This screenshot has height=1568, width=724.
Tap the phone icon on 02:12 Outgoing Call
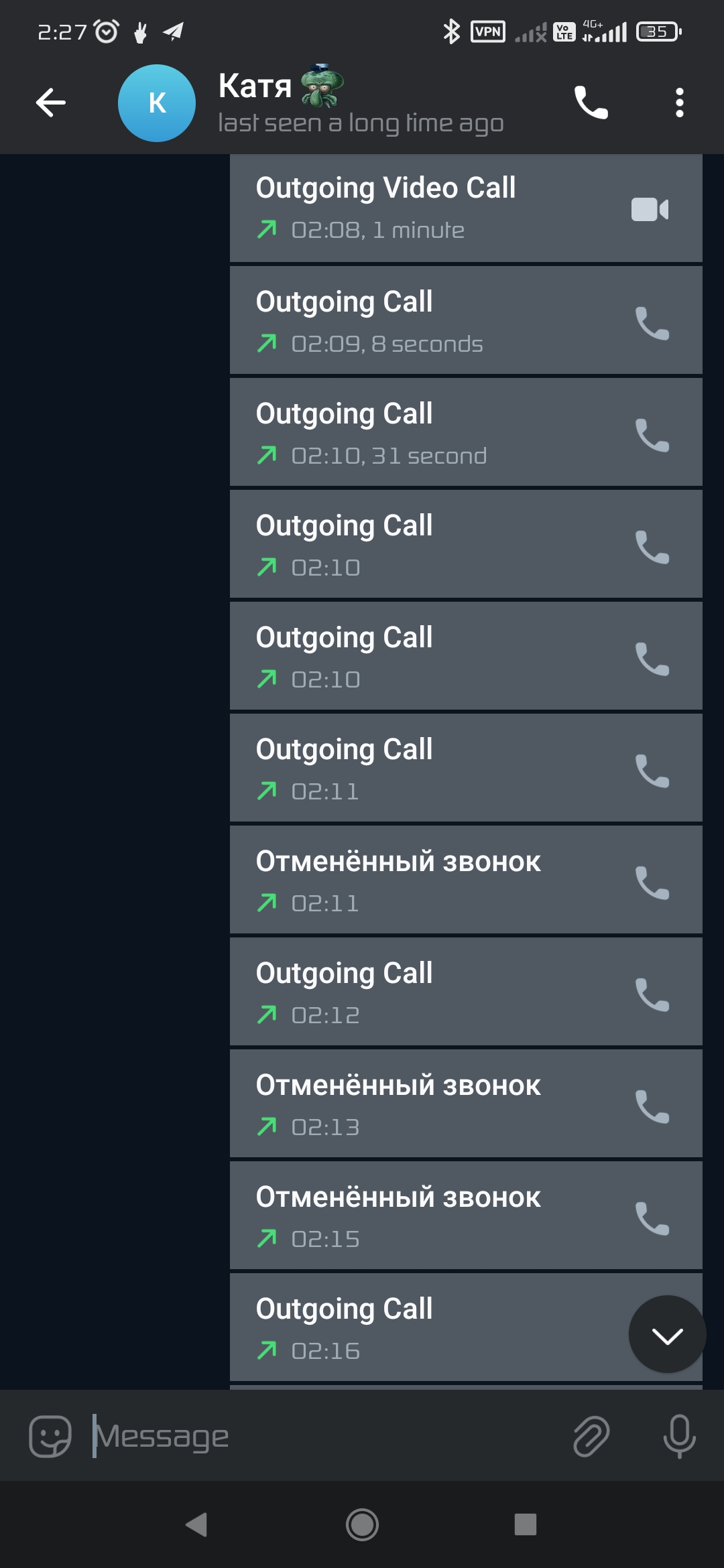[652, 994]
